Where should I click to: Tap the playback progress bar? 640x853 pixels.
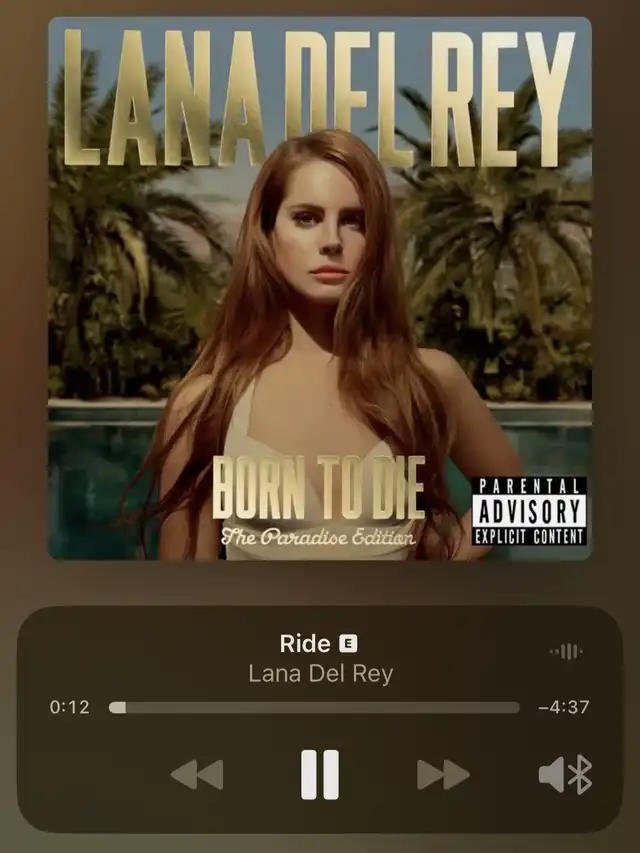click(x=314, y=707)
